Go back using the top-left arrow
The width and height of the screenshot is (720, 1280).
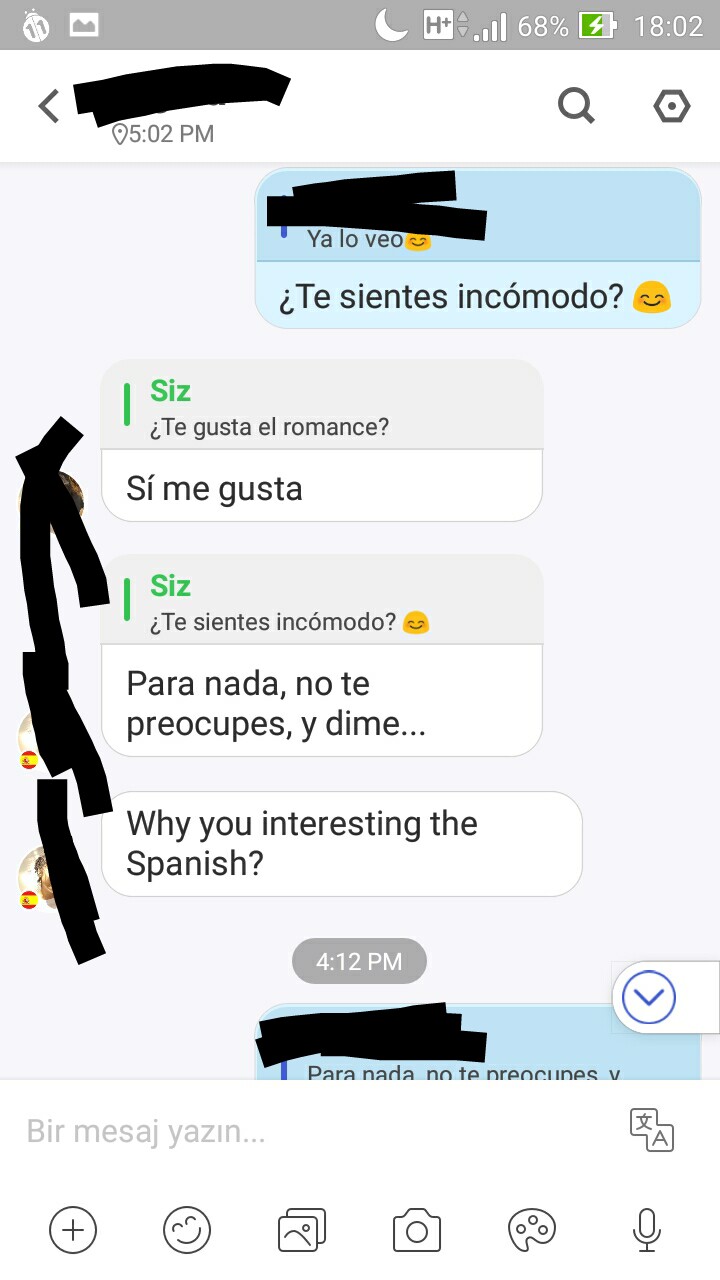pos(48,105)
